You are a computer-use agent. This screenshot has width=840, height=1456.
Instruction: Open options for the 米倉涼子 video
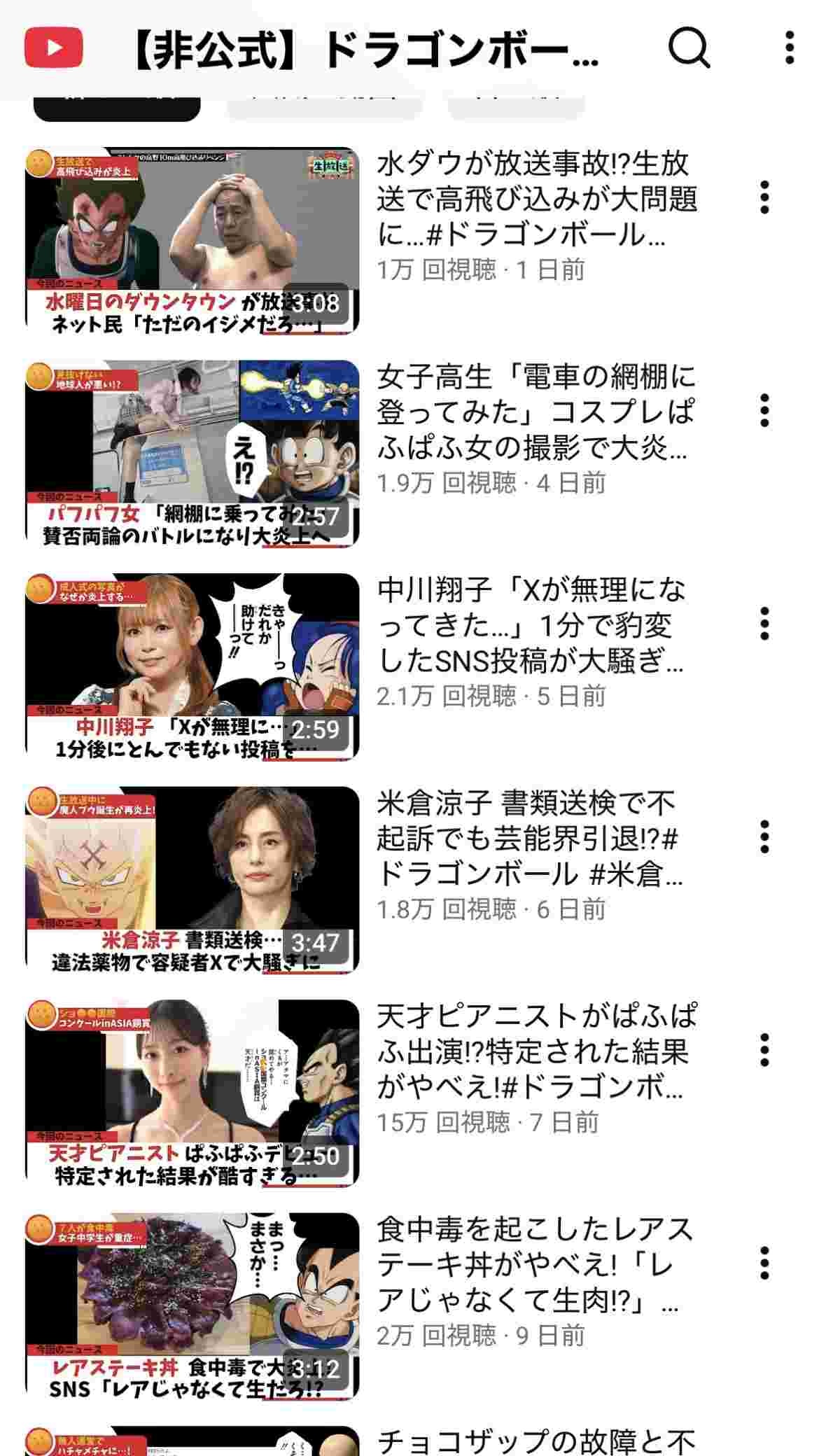[764, 836]
